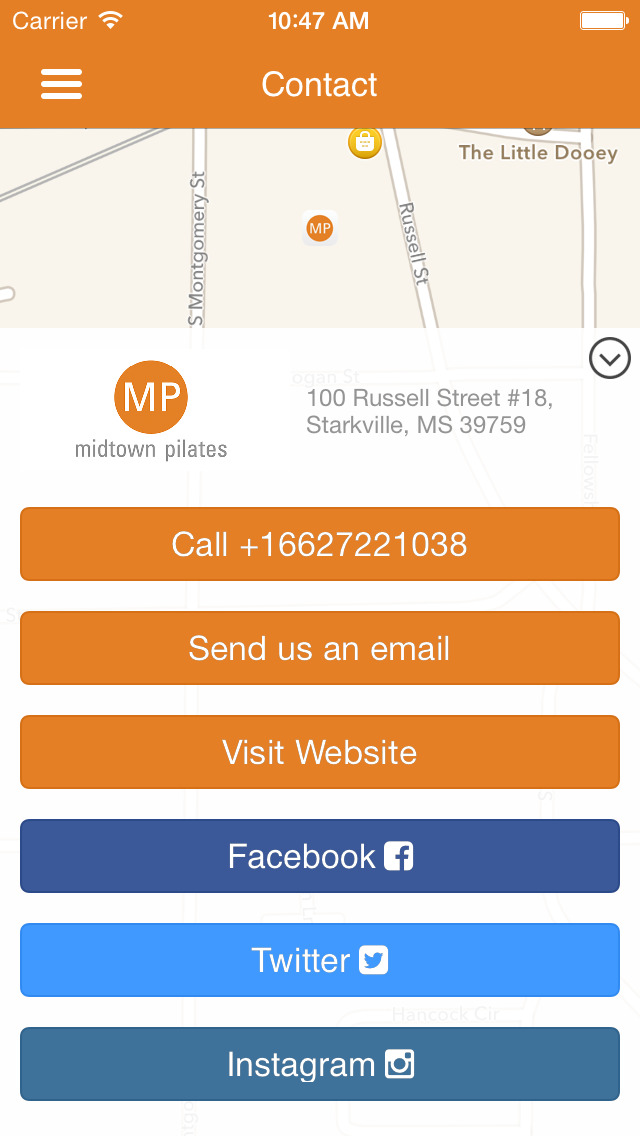This screenshot has width=640, height=1136.
Task: Open the hamburger menu
Action: click(62, 84)
